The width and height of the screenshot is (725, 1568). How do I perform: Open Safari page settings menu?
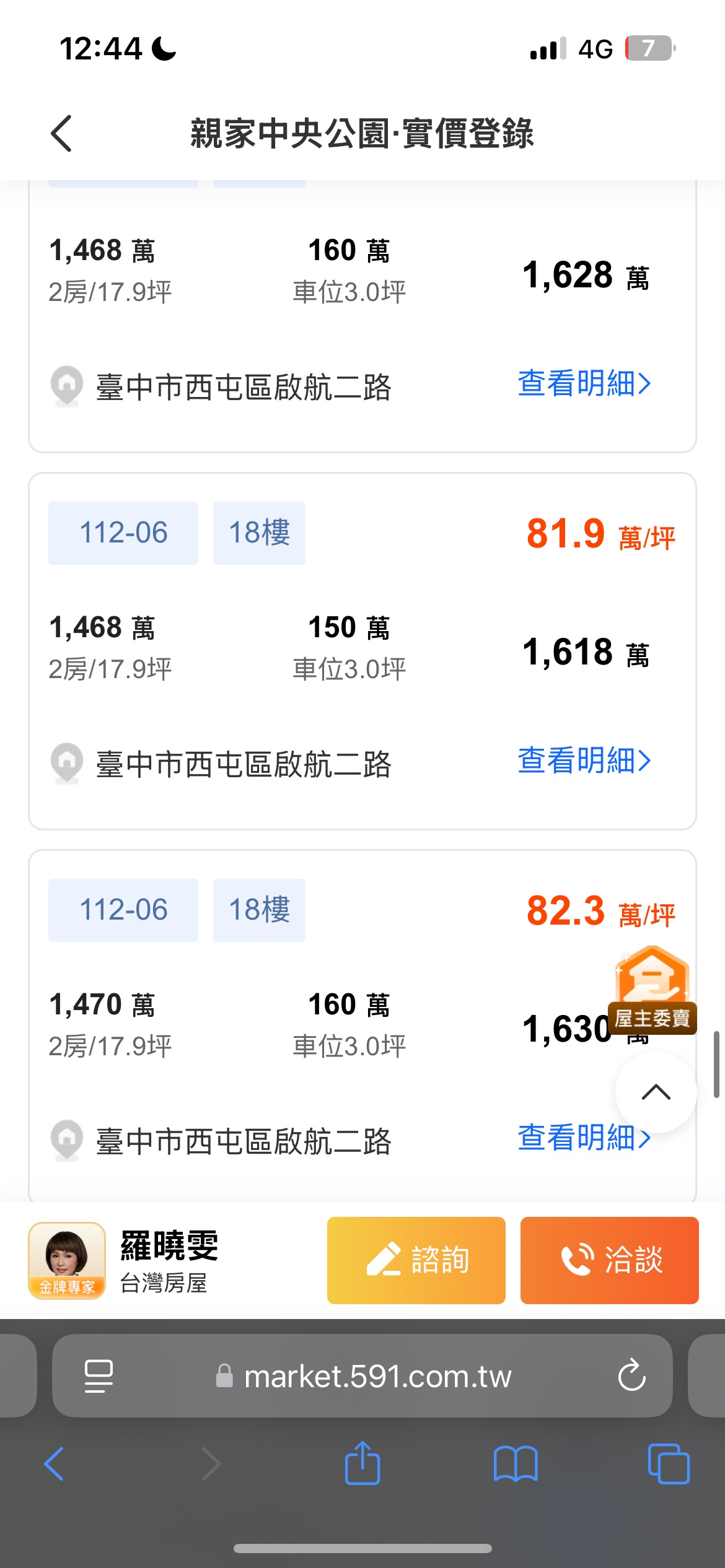point(99,1376)
